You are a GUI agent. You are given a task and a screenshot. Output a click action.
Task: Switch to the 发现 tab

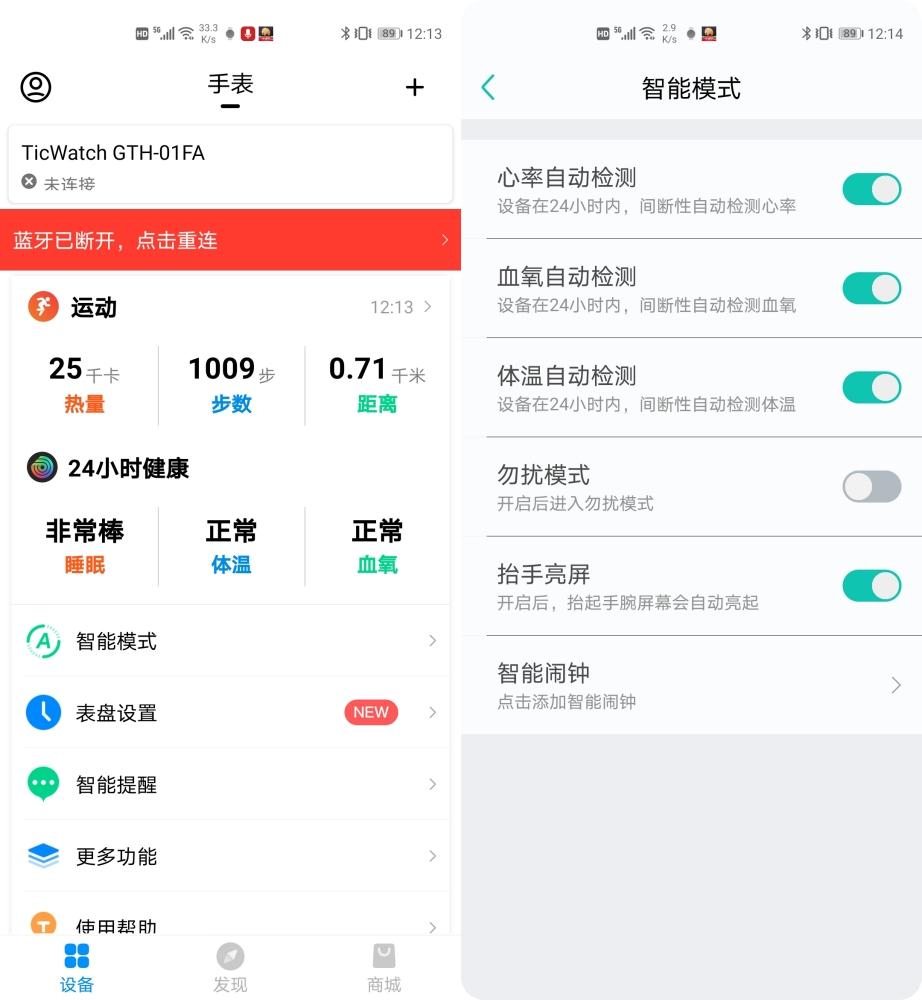230,965
